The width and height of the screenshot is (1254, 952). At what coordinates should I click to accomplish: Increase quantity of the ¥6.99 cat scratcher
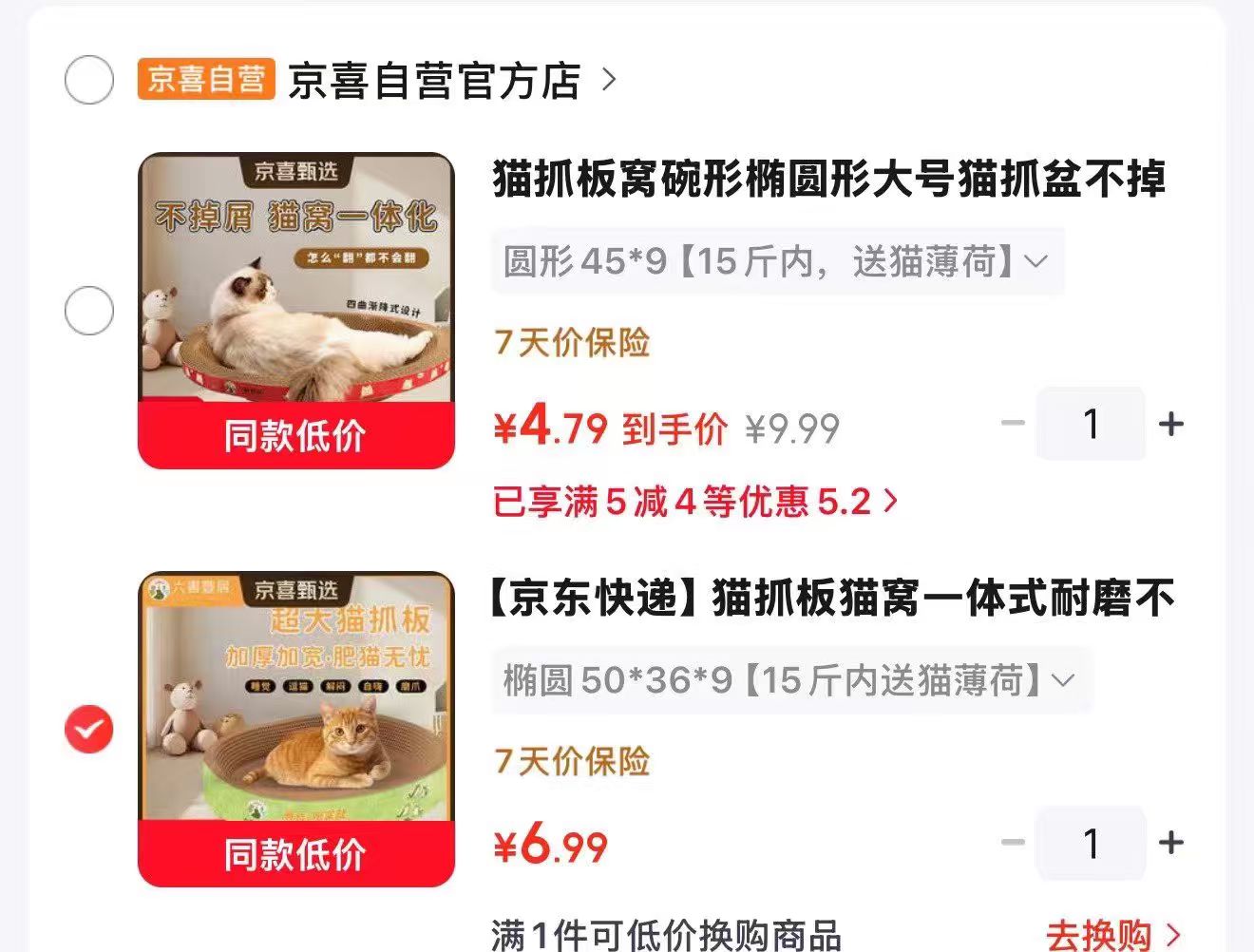(x=1171, y=843)
